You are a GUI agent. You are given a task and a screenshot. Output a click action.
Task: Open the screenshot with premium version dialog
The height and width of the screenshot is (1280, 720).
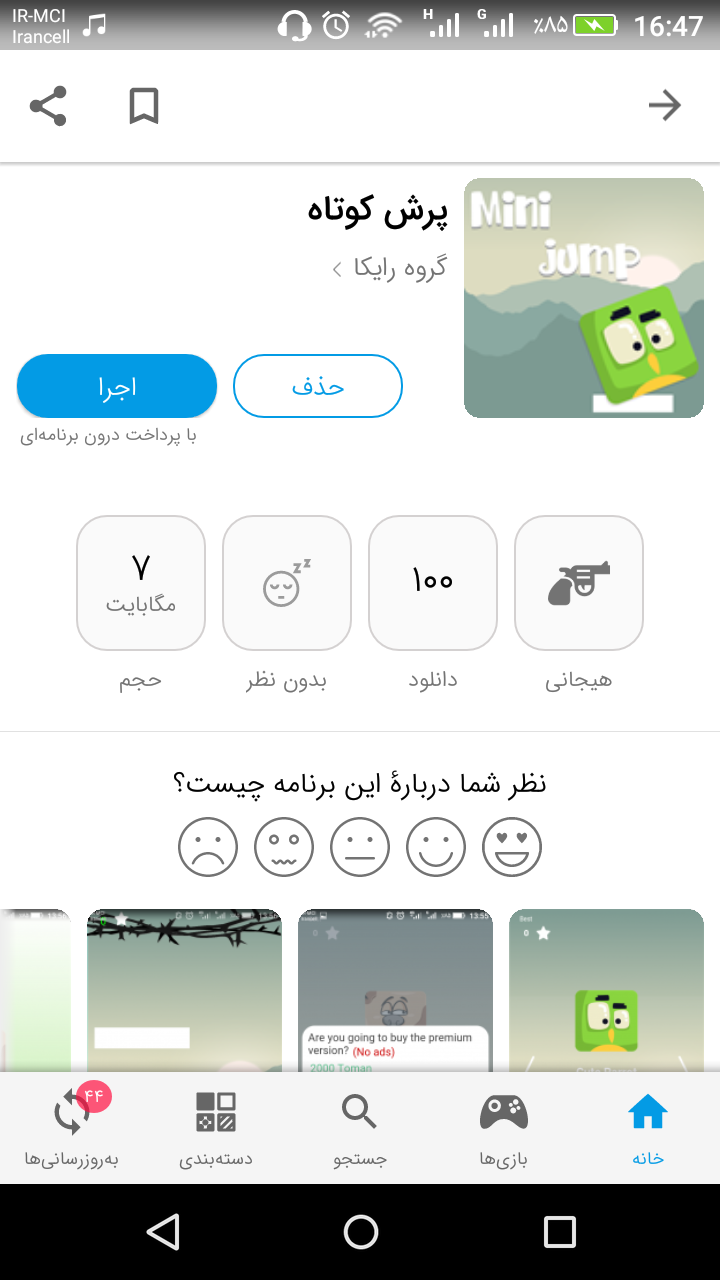click(395, 990)
